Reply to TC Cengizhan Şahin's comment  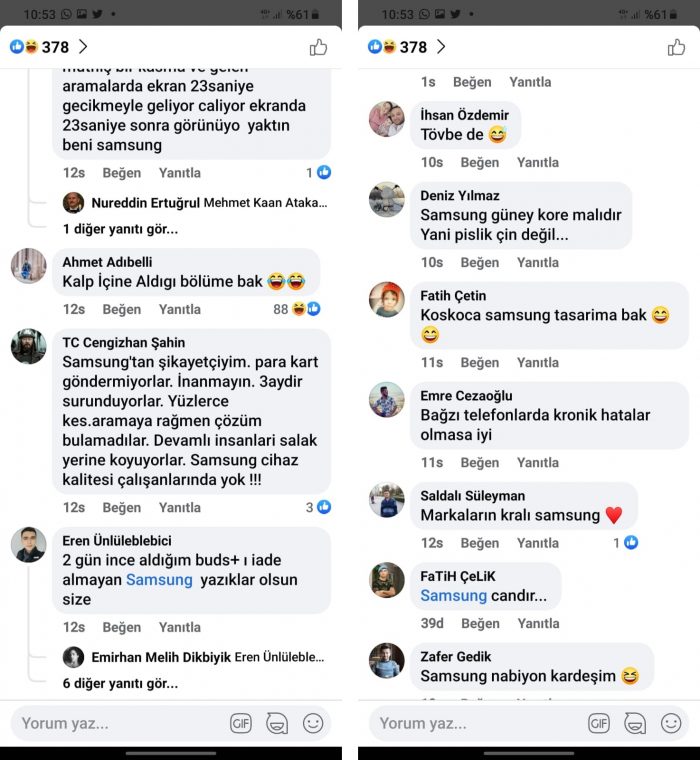point(180,508)
